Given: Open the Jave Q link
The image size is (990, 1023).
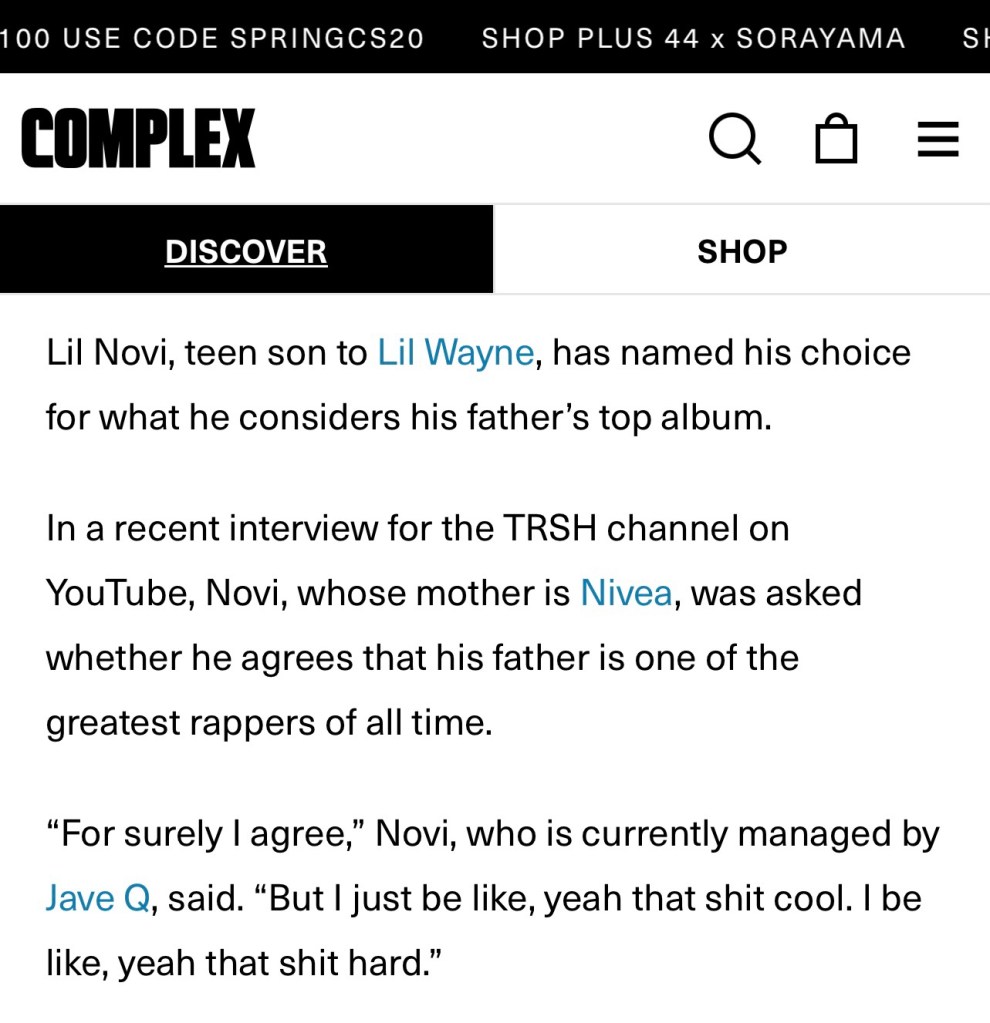Looking at the screenshot, I should pos(97,898).
